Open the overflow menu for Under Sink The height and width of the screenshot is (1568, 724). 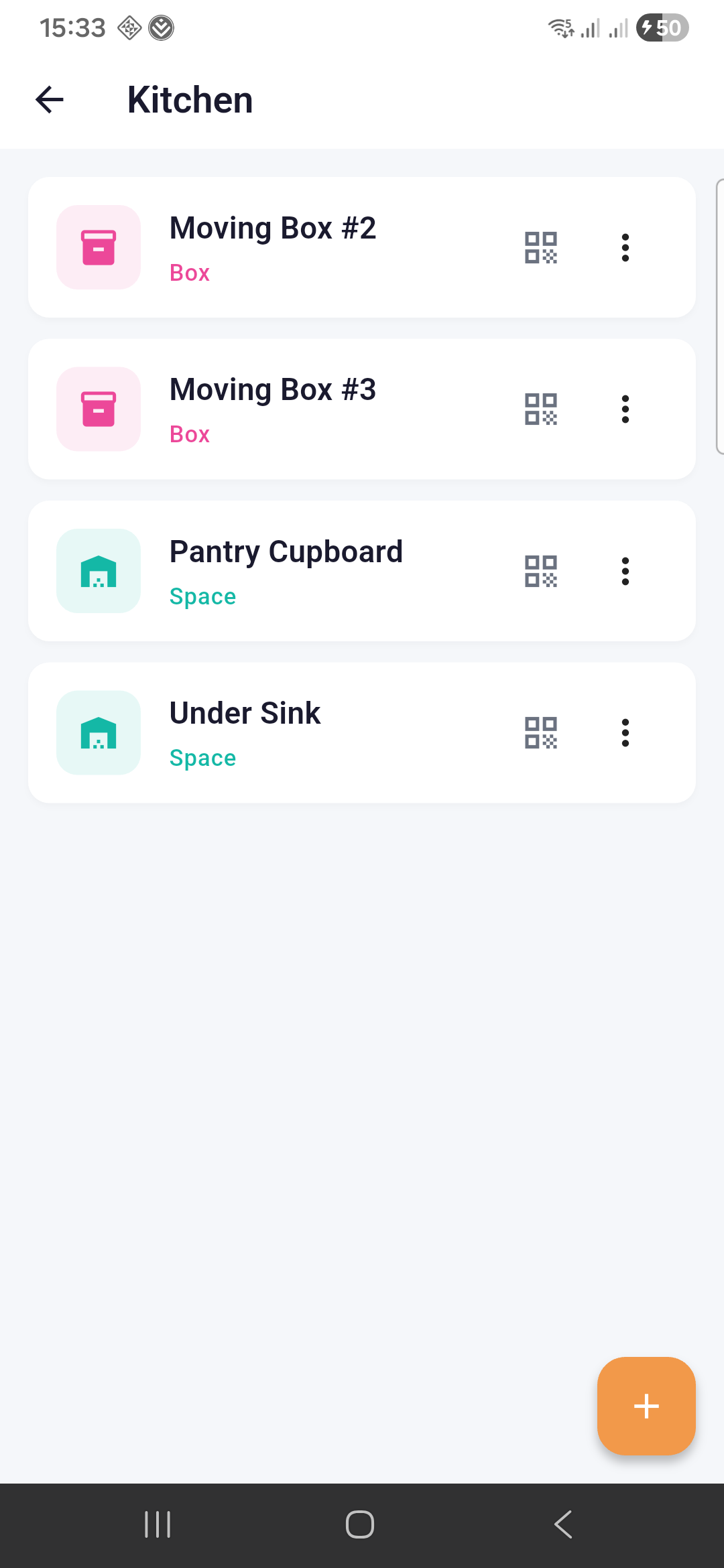point(625,732)
